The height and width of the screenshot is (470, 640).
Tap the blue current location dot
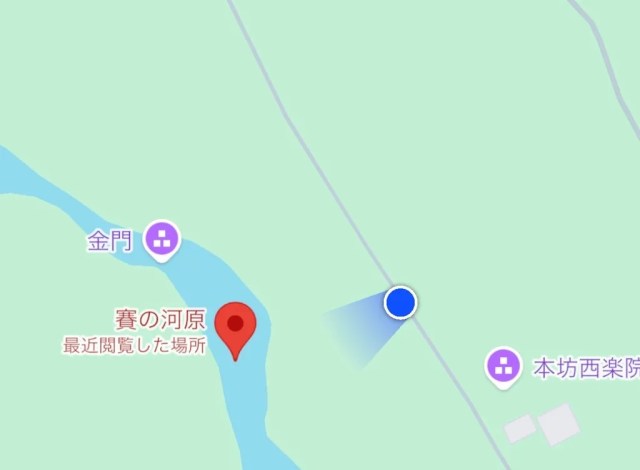(x=400, y=301)
